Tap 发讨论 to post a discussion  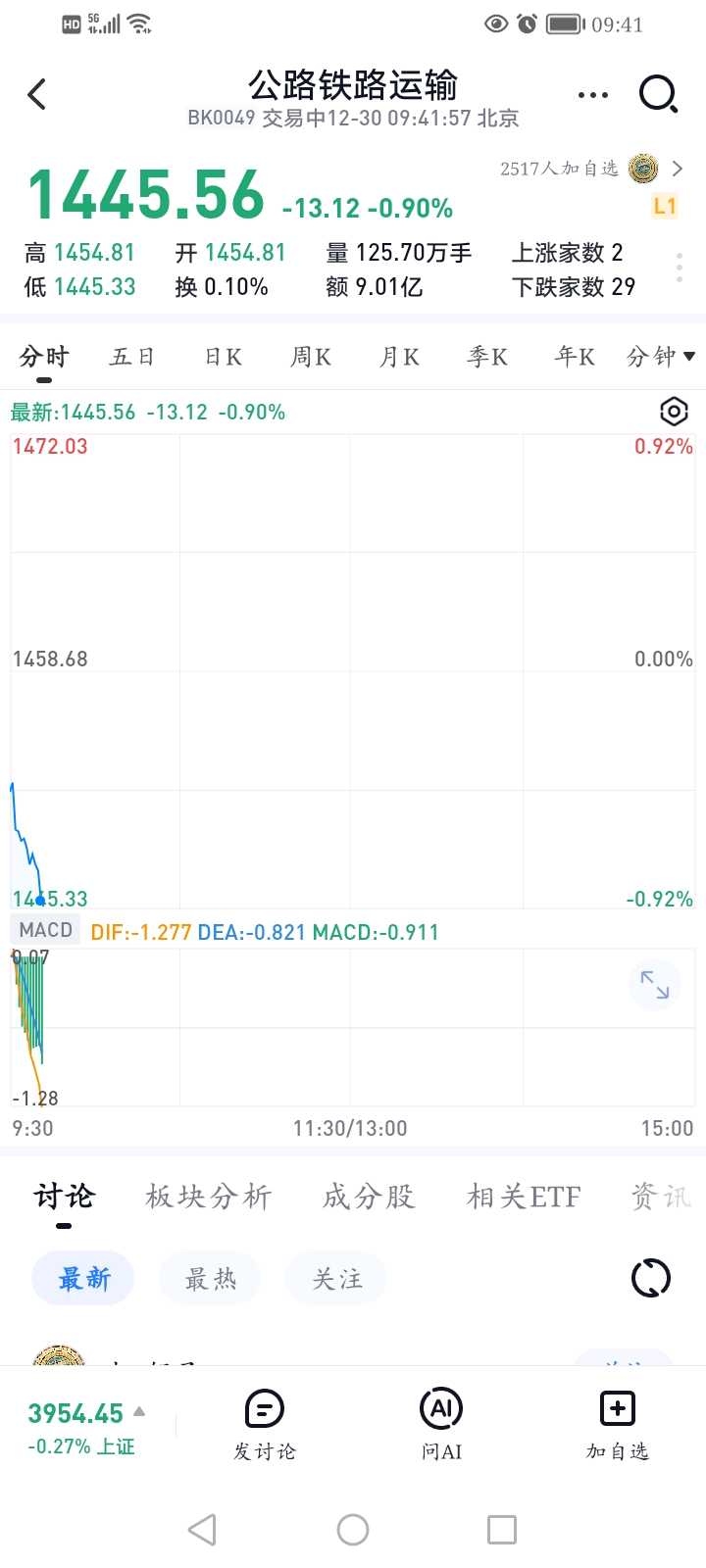[x=265, y=1425]
